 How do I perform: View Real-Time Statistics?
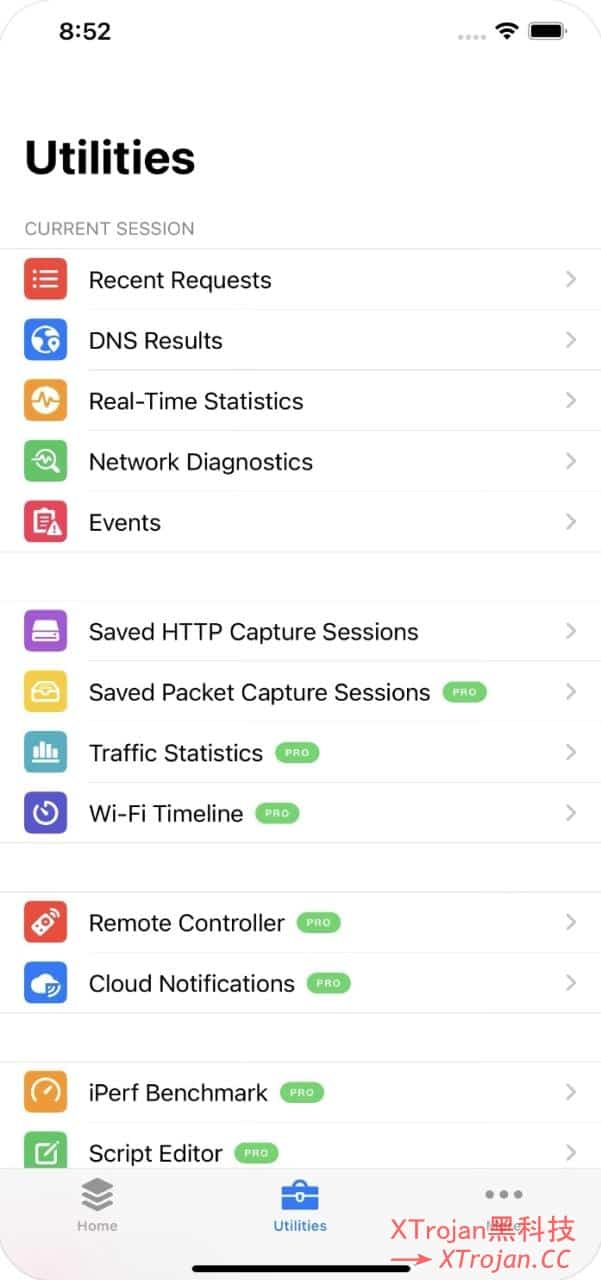click(196, 401)
